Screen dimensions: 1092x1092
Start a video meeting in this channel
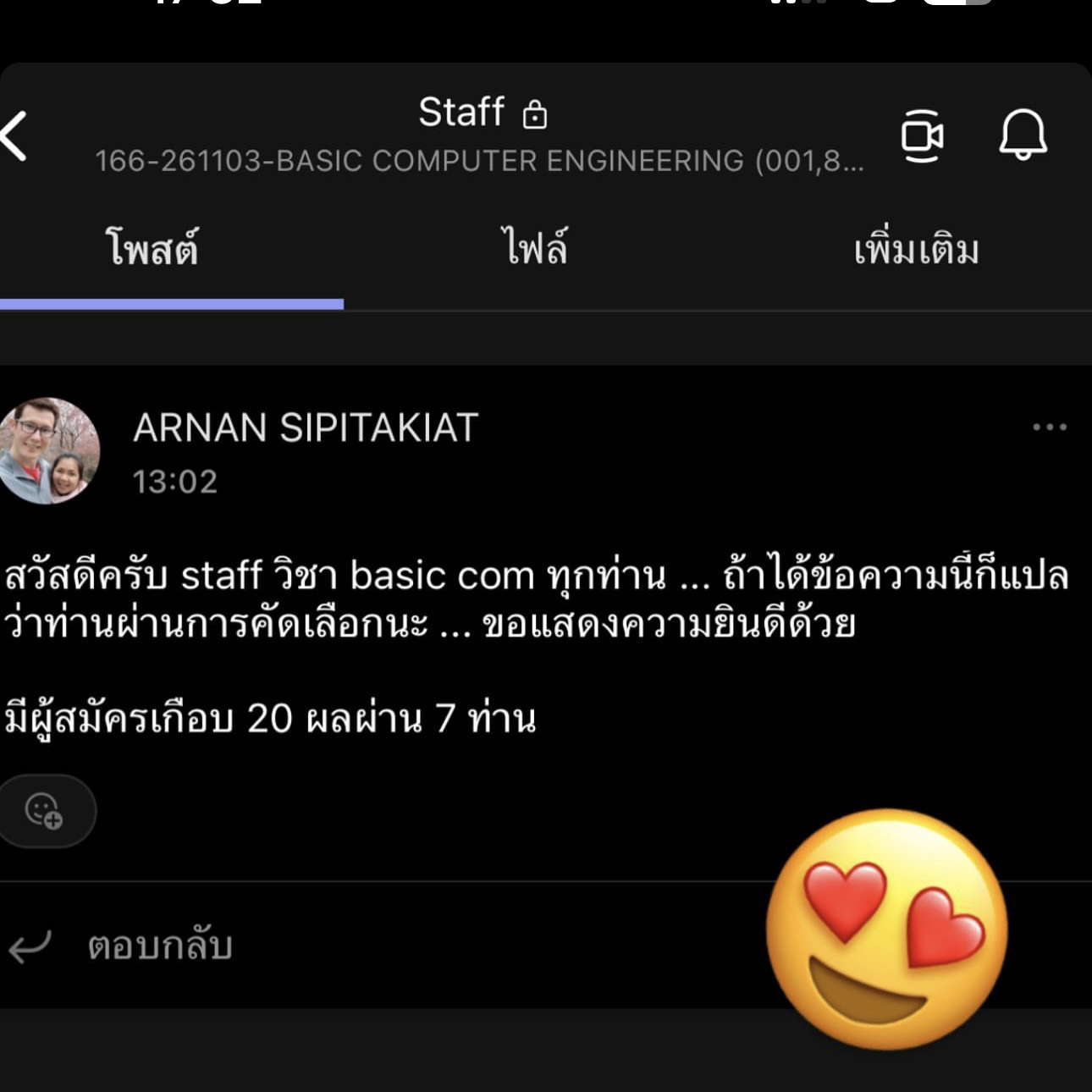921,135
